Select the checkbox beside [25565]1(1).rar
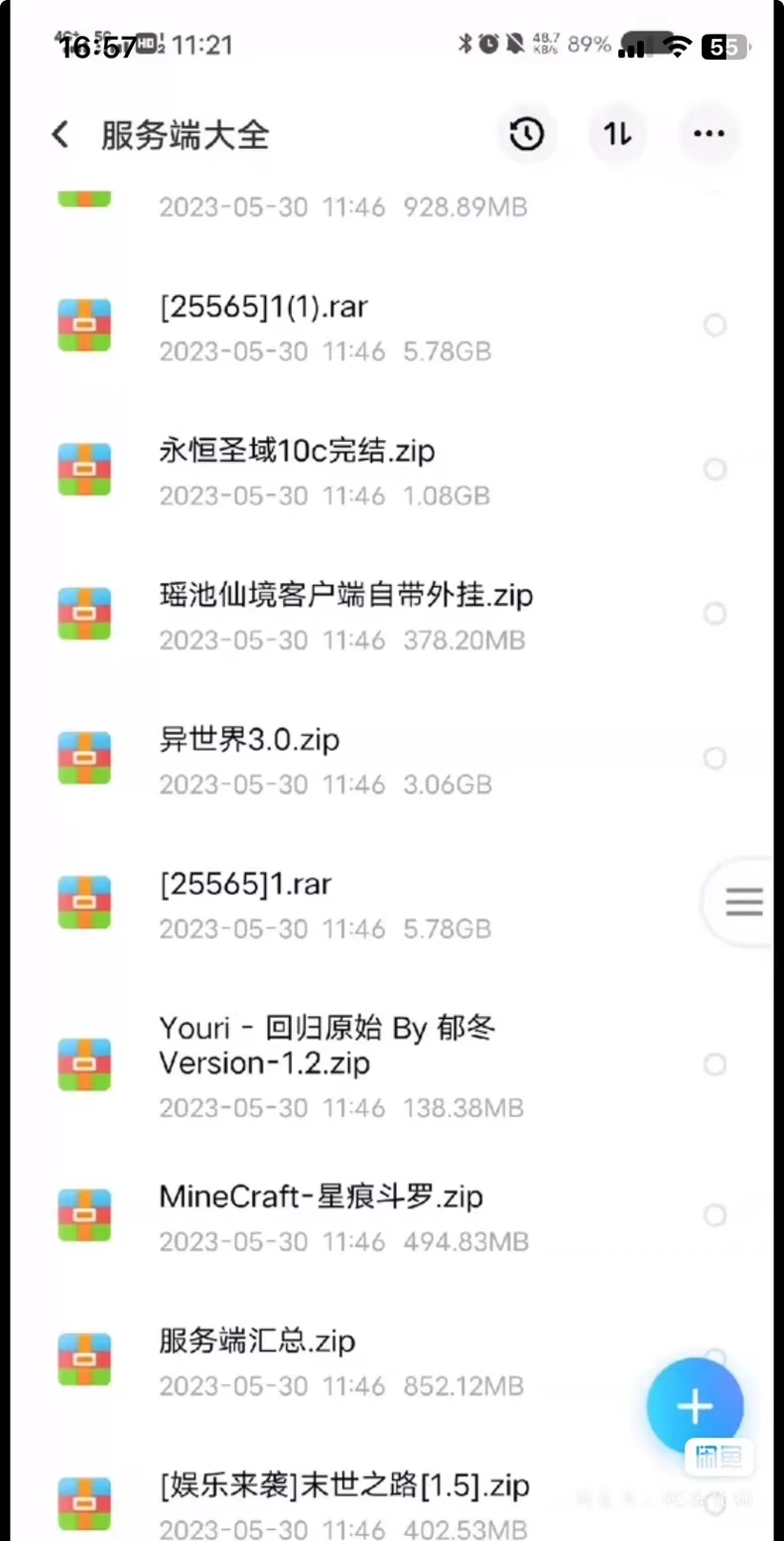The height and width of the screenshot is (1541, 784). pos(716,325)
